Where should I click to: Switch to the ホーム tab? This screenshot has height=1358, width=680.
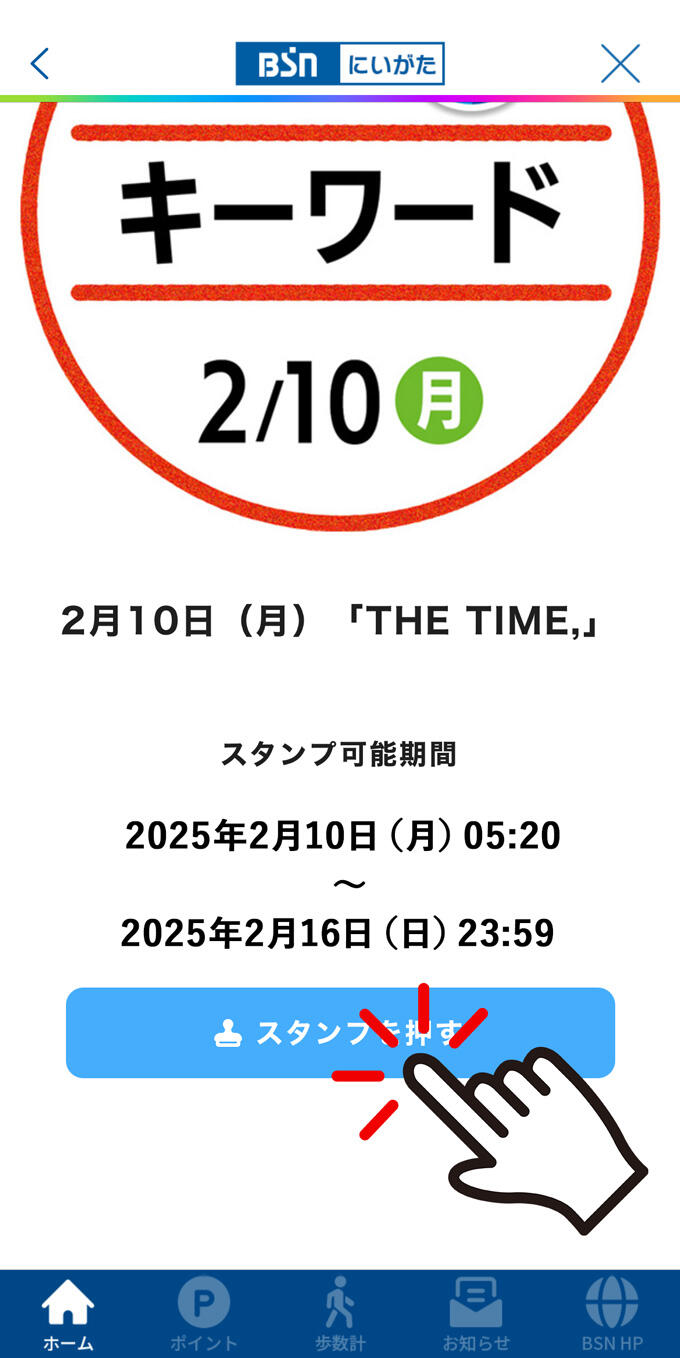point(68,1314)
